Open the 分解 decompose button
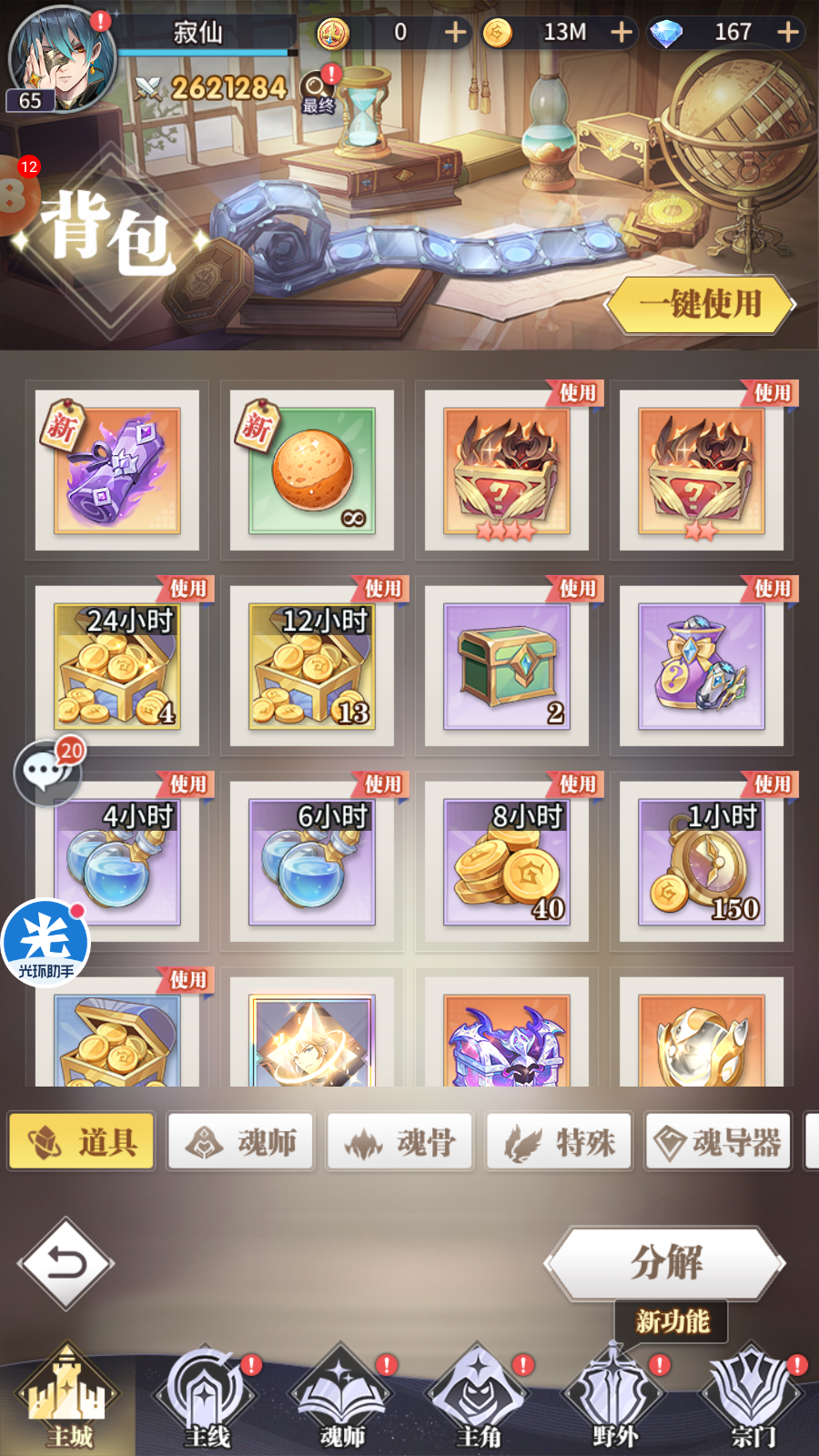 (665, 1262)
